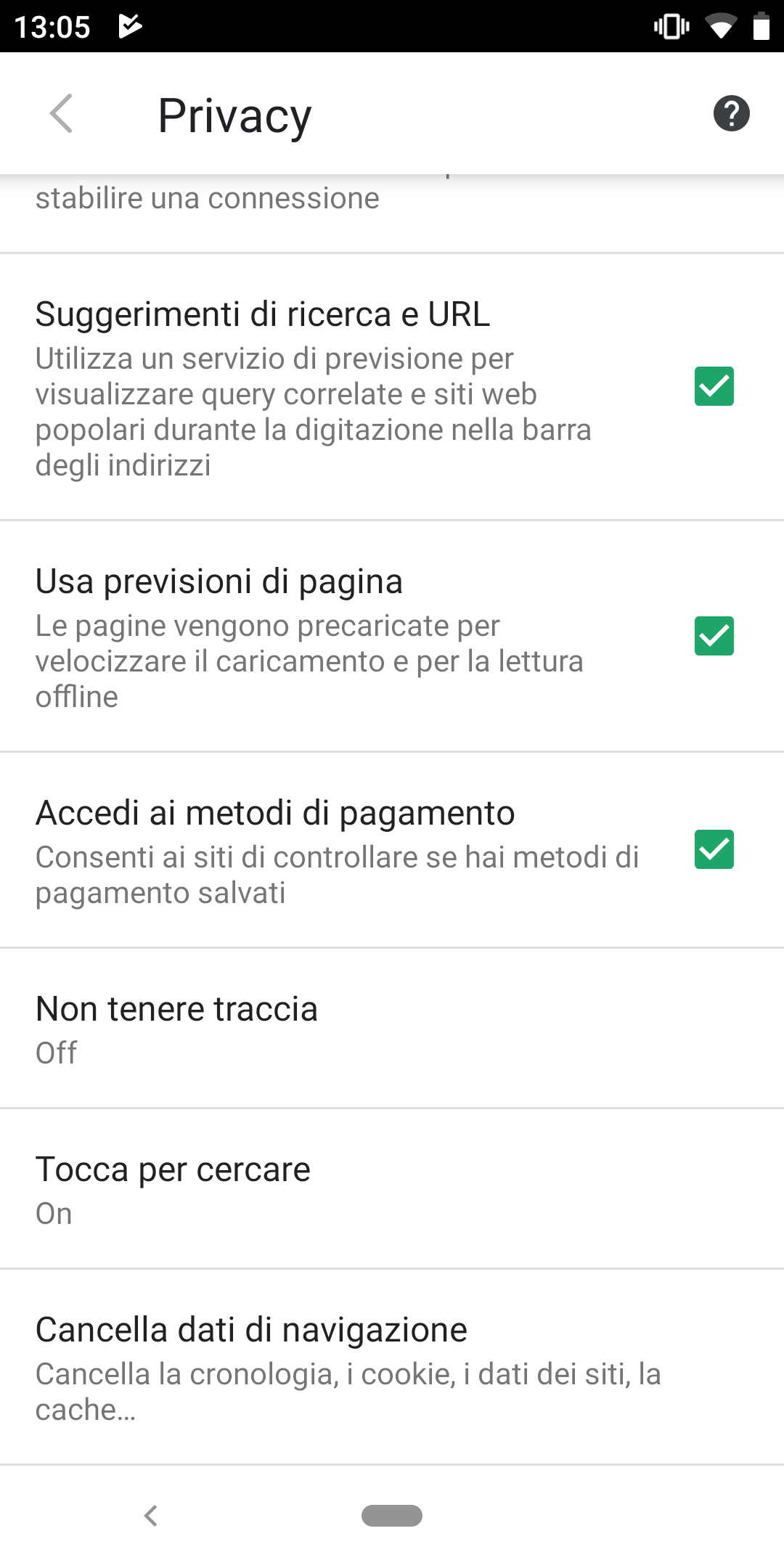Open the help question mark icon
The width and height of the screenshot is (784, 1568).
[x=731, y=114]
